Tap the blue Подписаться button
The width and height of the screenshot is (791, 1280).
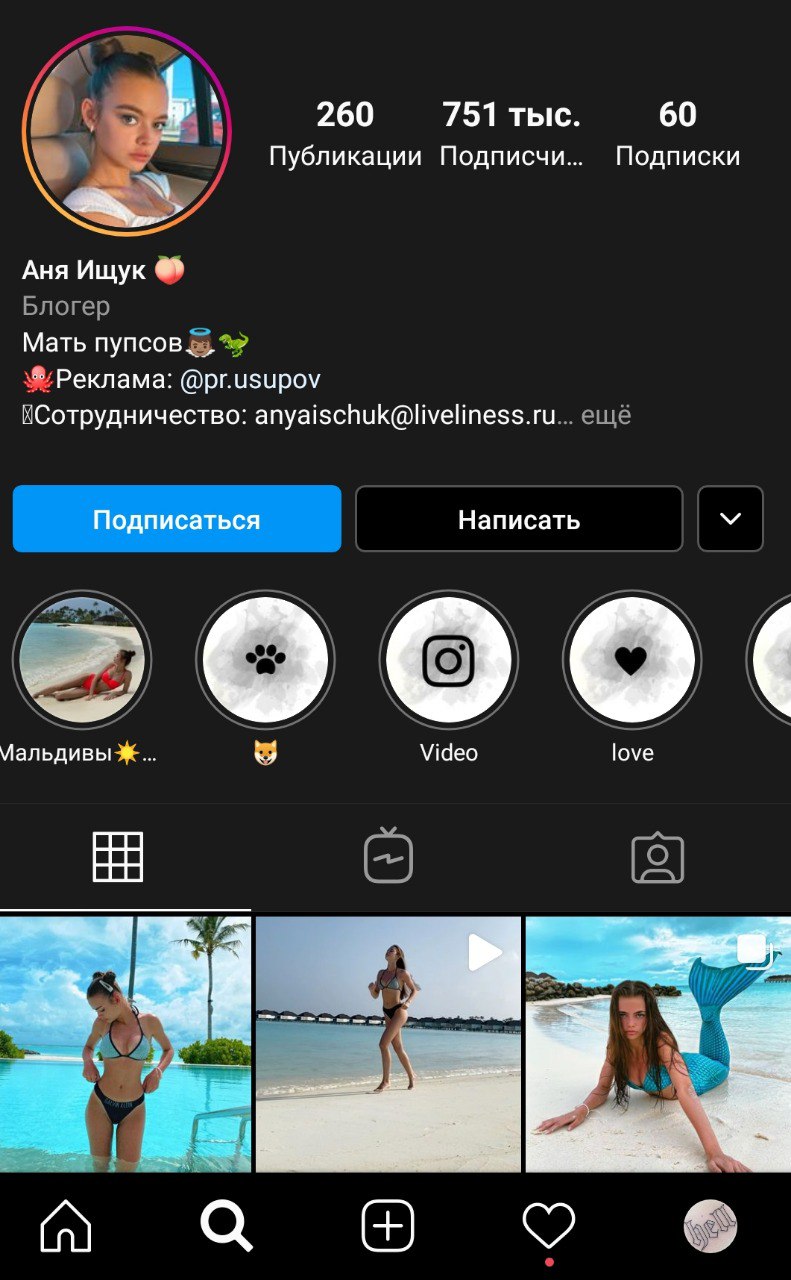click(x=177, y=519)
